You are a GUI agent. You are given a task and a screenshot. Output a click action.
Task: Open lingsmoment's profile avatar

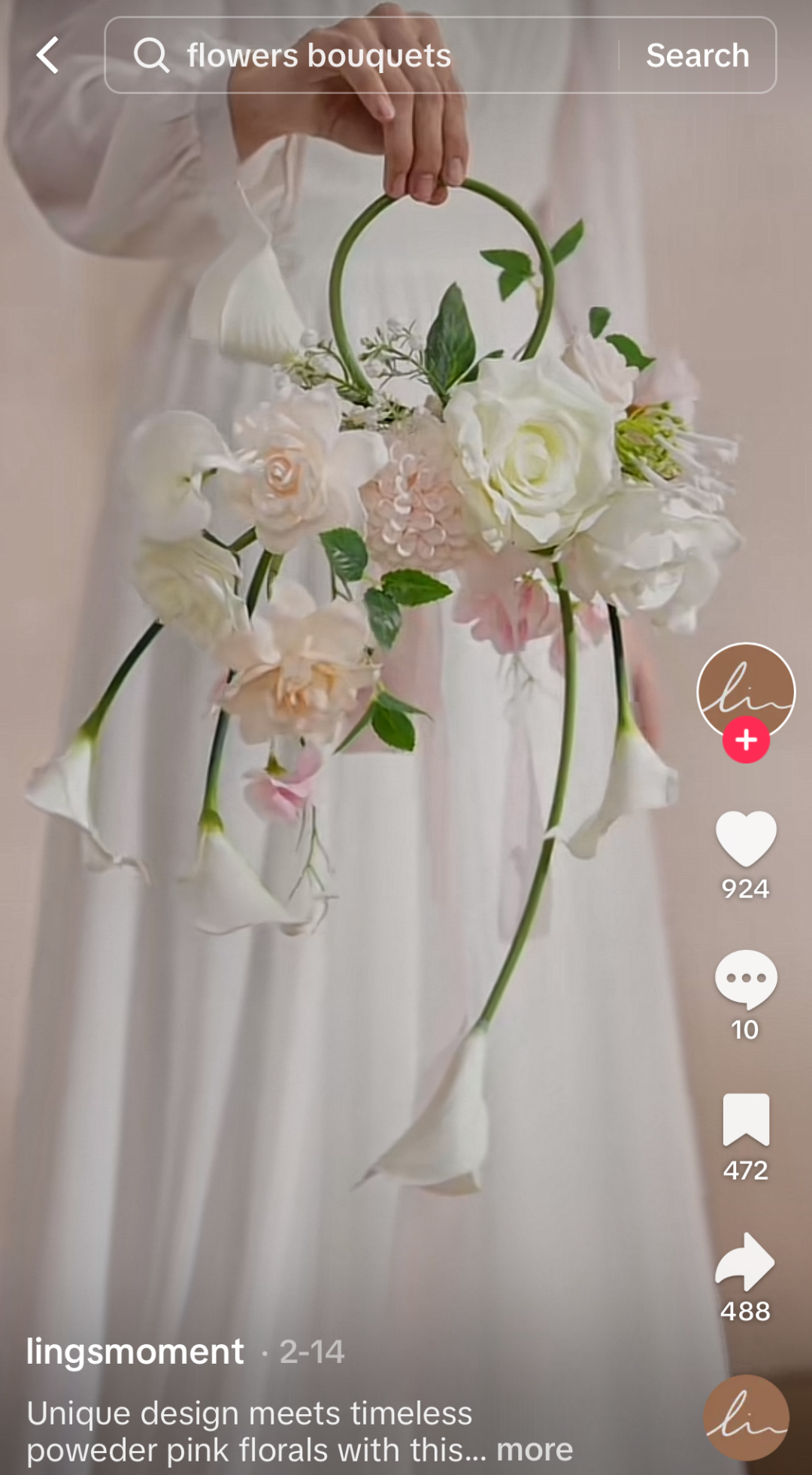point(745,688)
